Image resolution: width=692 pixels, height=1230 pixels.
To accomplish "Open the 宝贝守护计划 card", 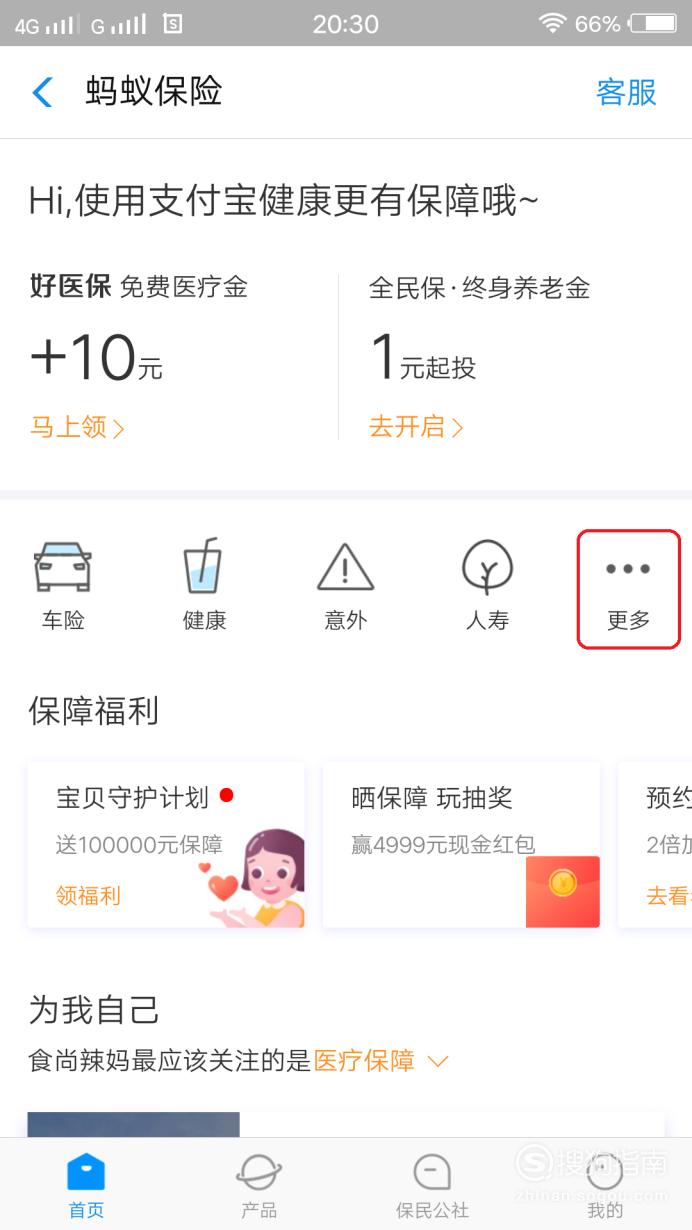I will pyautogui.click(x=166, y=845).
